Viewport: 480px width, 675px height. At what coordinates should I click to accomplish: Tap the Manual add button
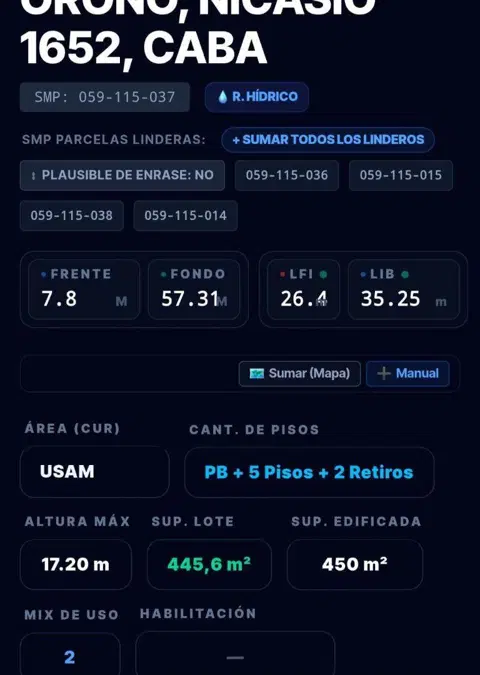pos(408,374)
